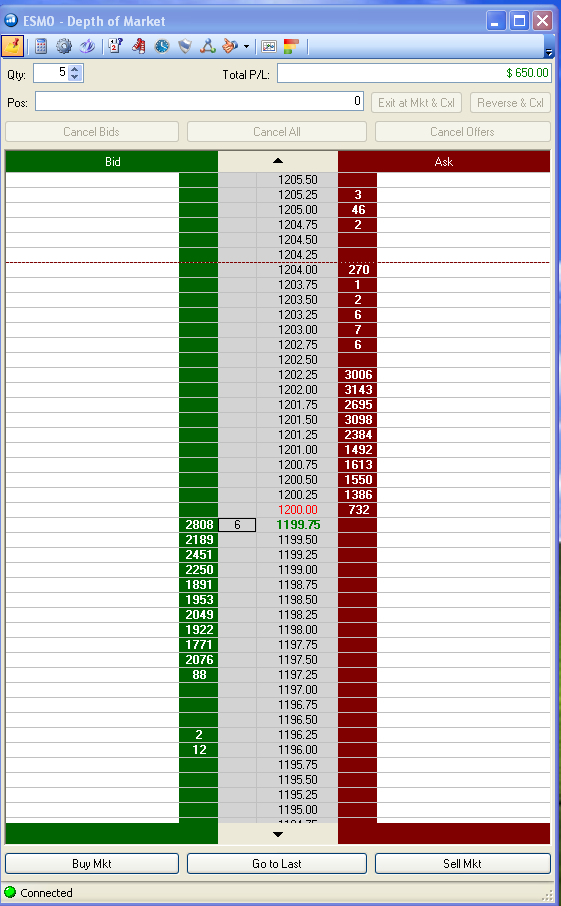The width and height of the screenshot is (561, 906).
Task: Maximize the Depth of Market window
Action: 519,21
